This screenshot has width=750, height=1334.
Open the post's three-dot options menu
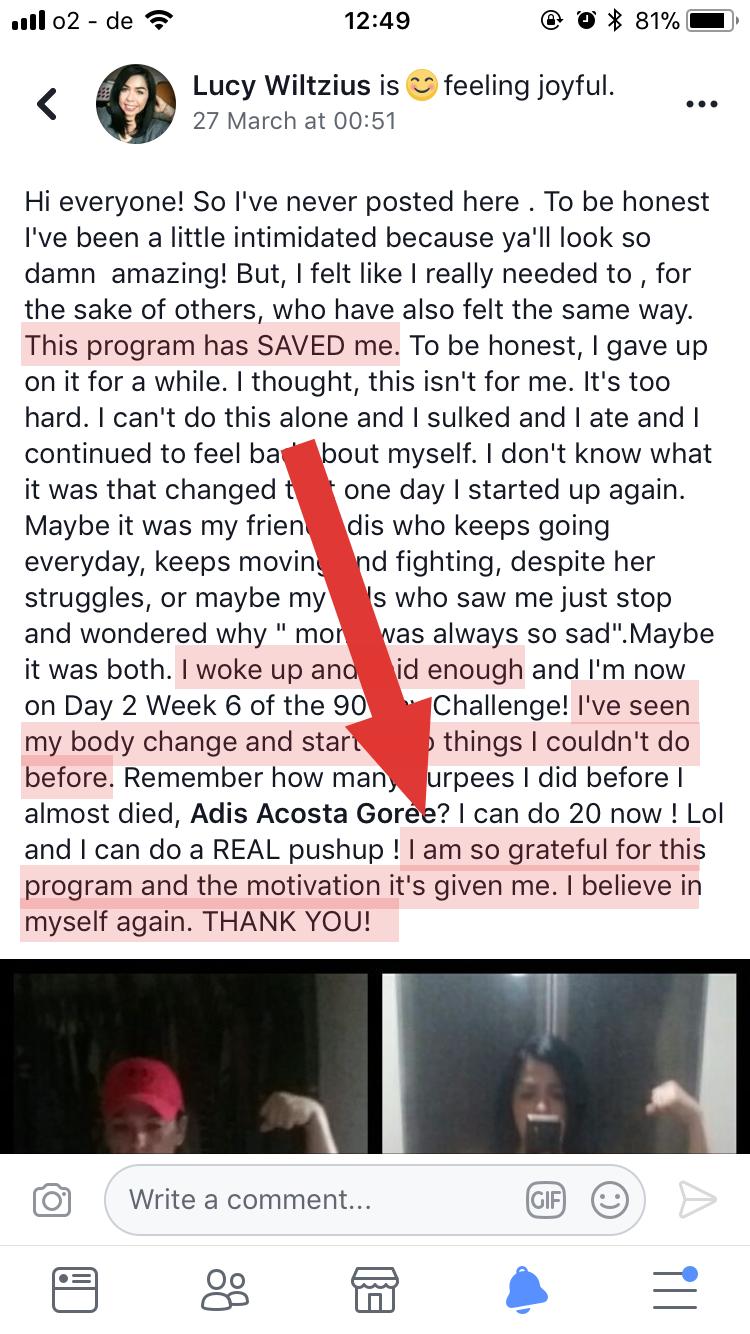point(701,105)
